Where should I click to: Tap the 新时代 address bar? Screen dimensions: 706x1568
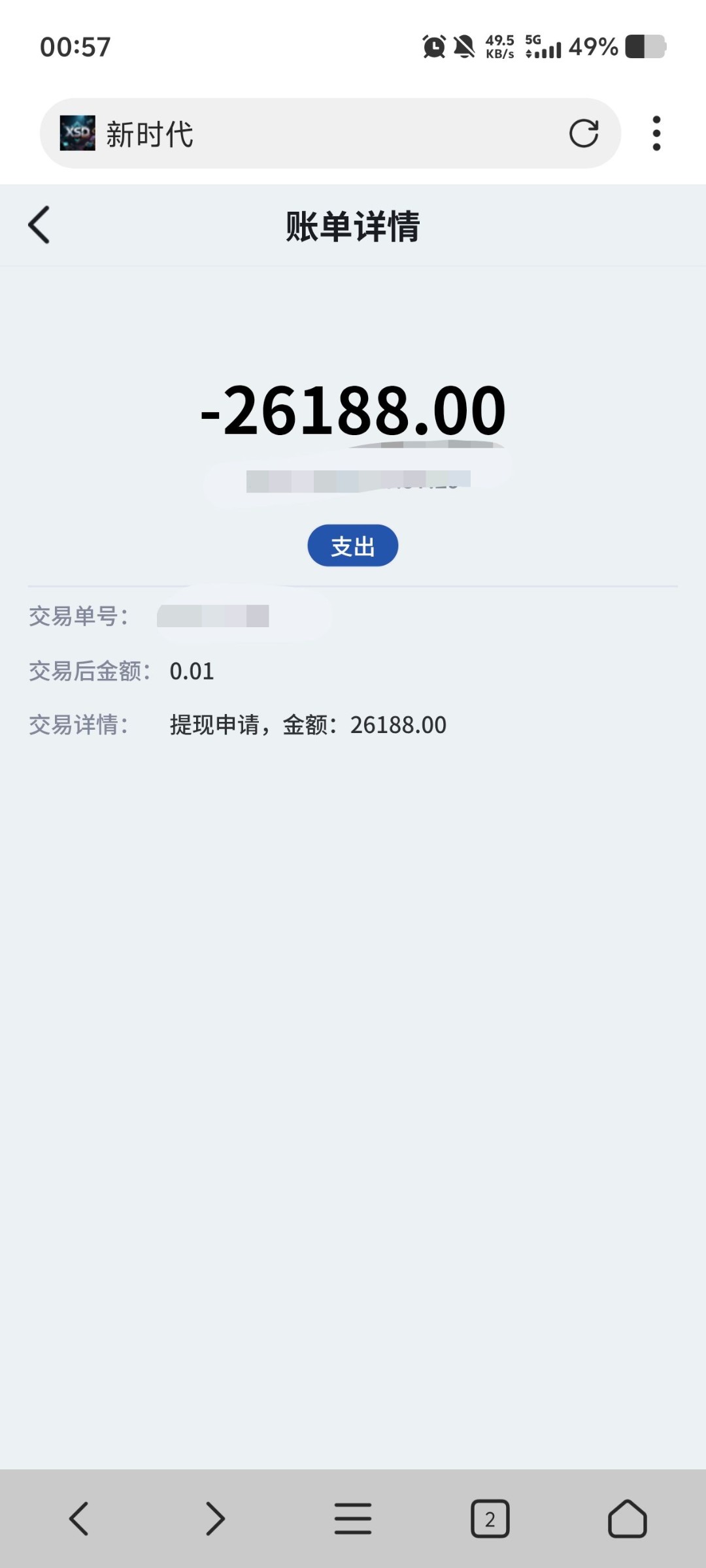pos(327,134)
